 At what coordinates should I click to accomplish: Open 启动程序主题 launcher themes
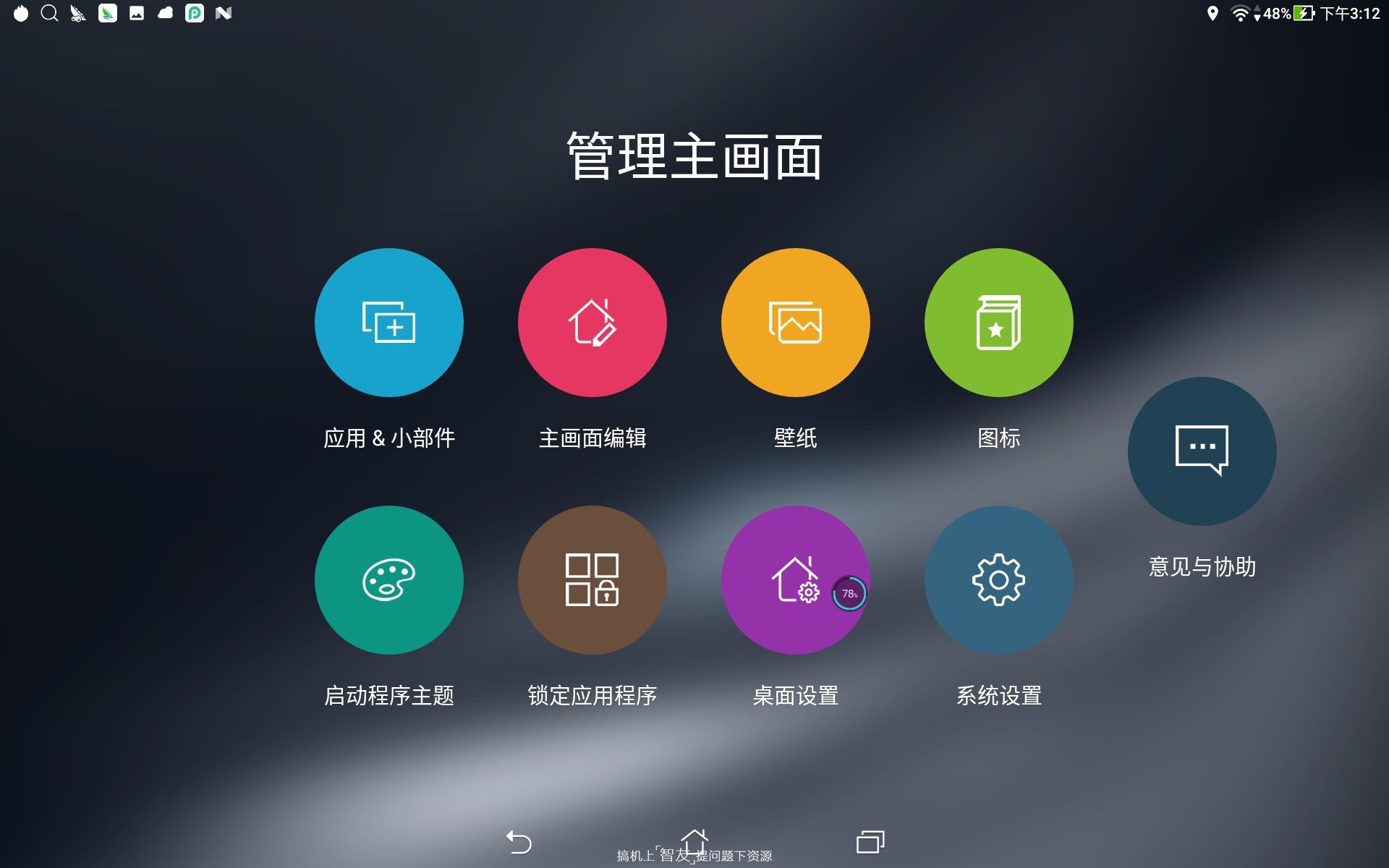(x=388, y=579)
